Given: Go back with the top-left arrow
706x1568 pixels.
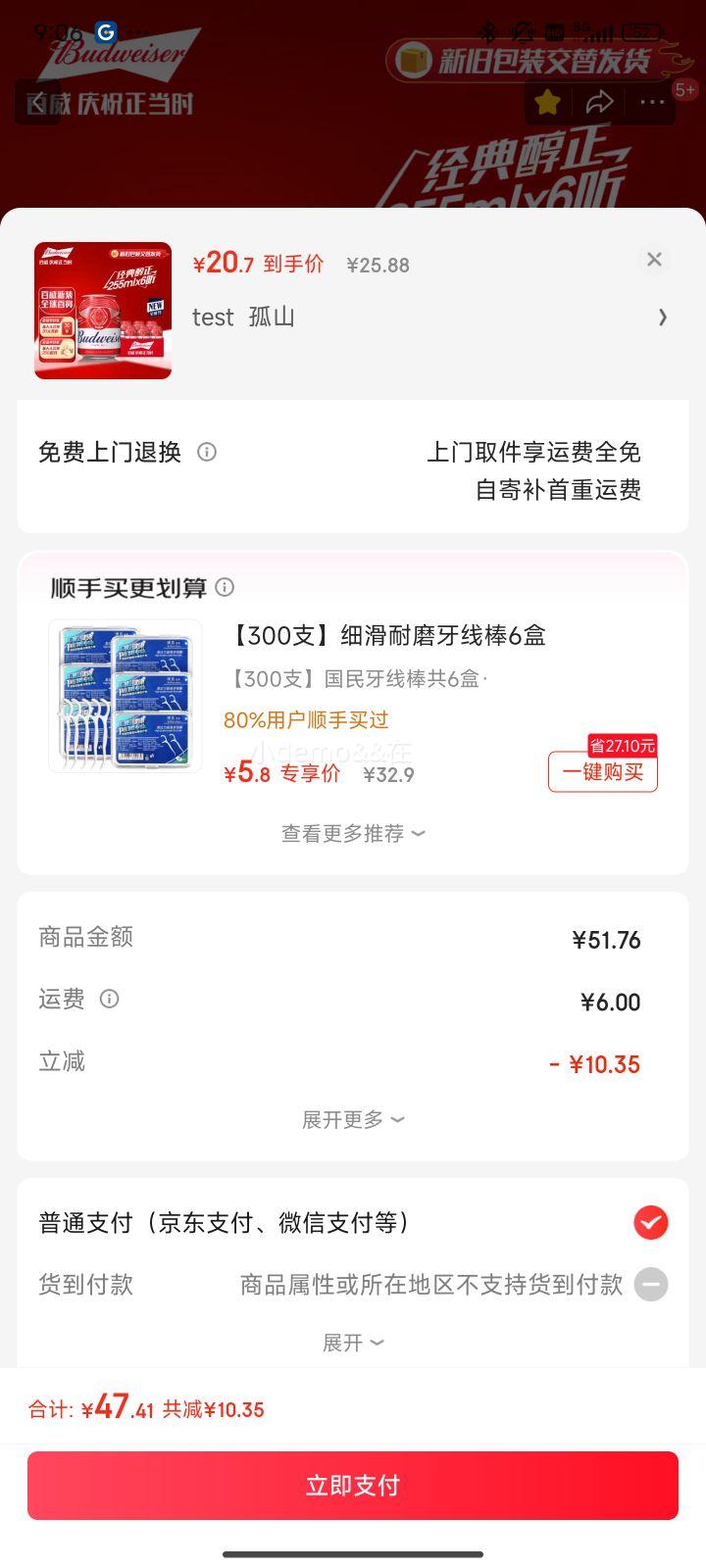Looking at the screenshot, I should point(35,102).
